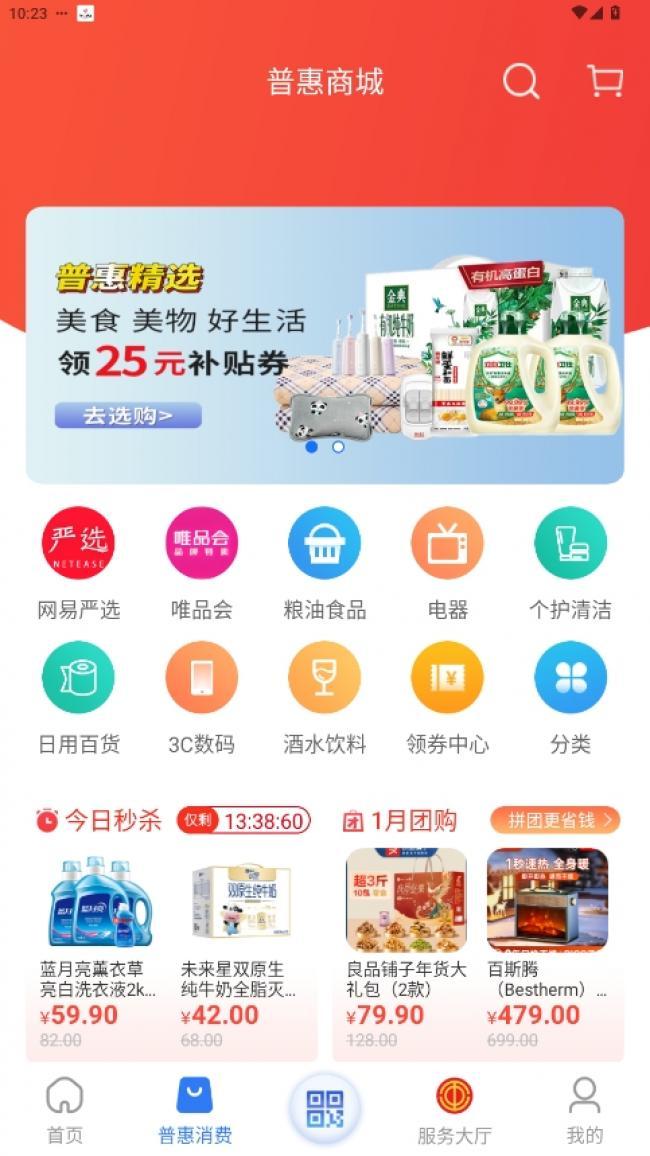Viewport: 650px width, 1156px height.
Task: Open the search icon in the header
Action: (520, 81)
